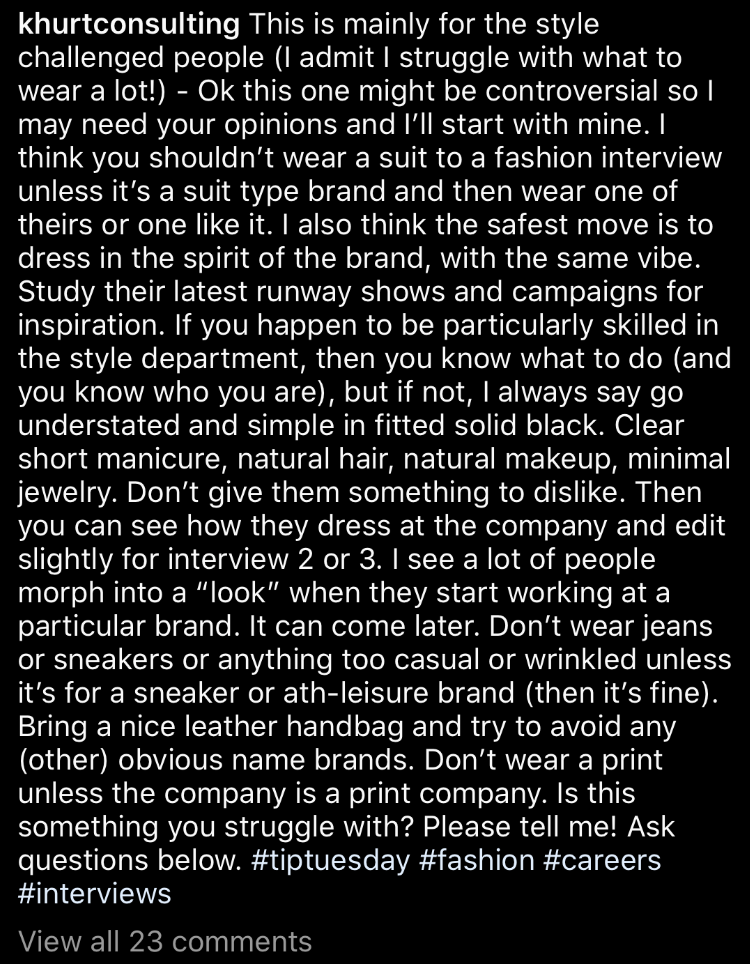Screen dimensions: 750x964
Task: Browse the #careers hashtag
Action: pos(603,860)
